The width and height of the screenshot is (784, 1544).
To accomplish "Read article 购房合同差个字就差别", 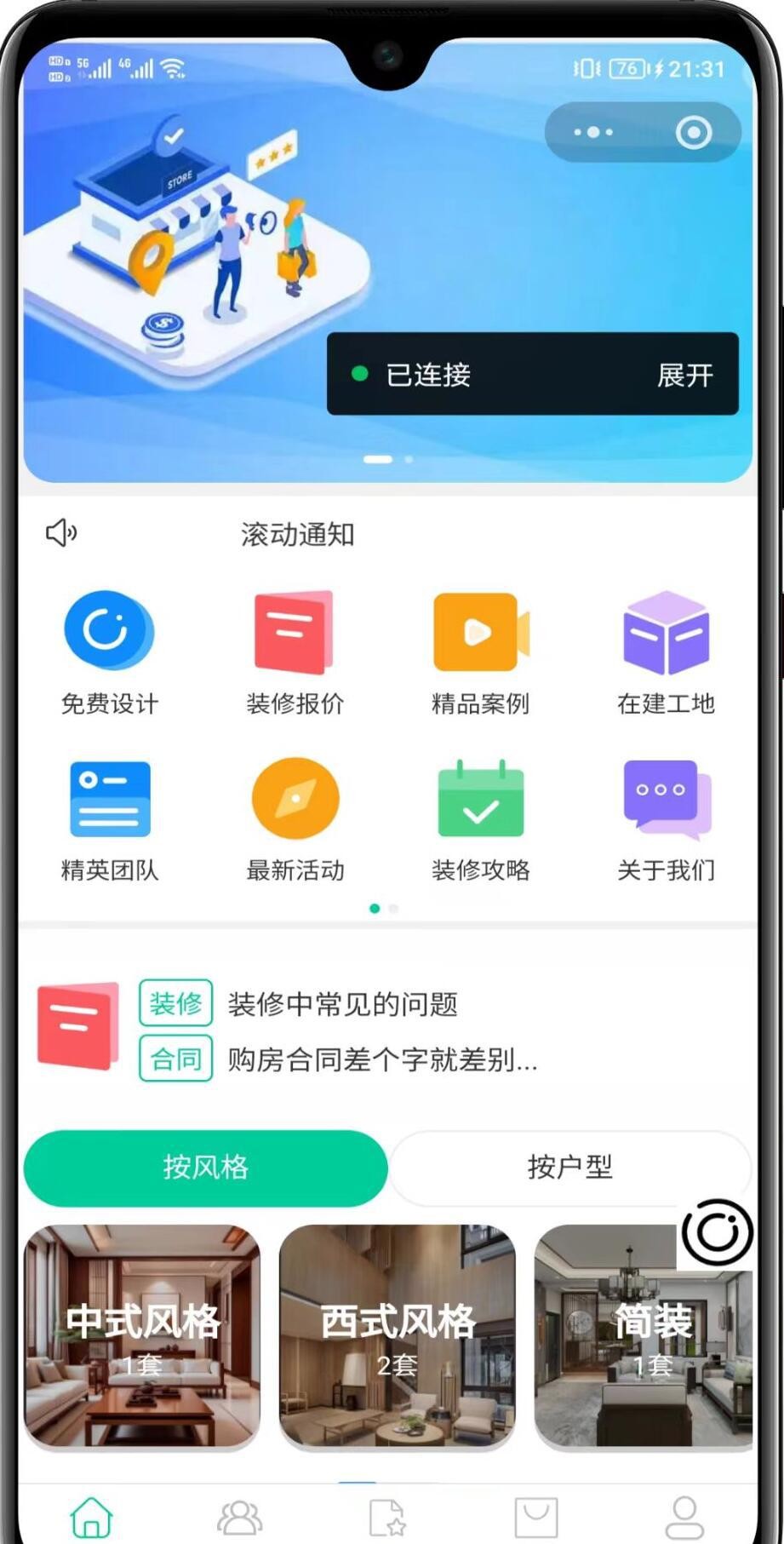I will (381, 1059).
